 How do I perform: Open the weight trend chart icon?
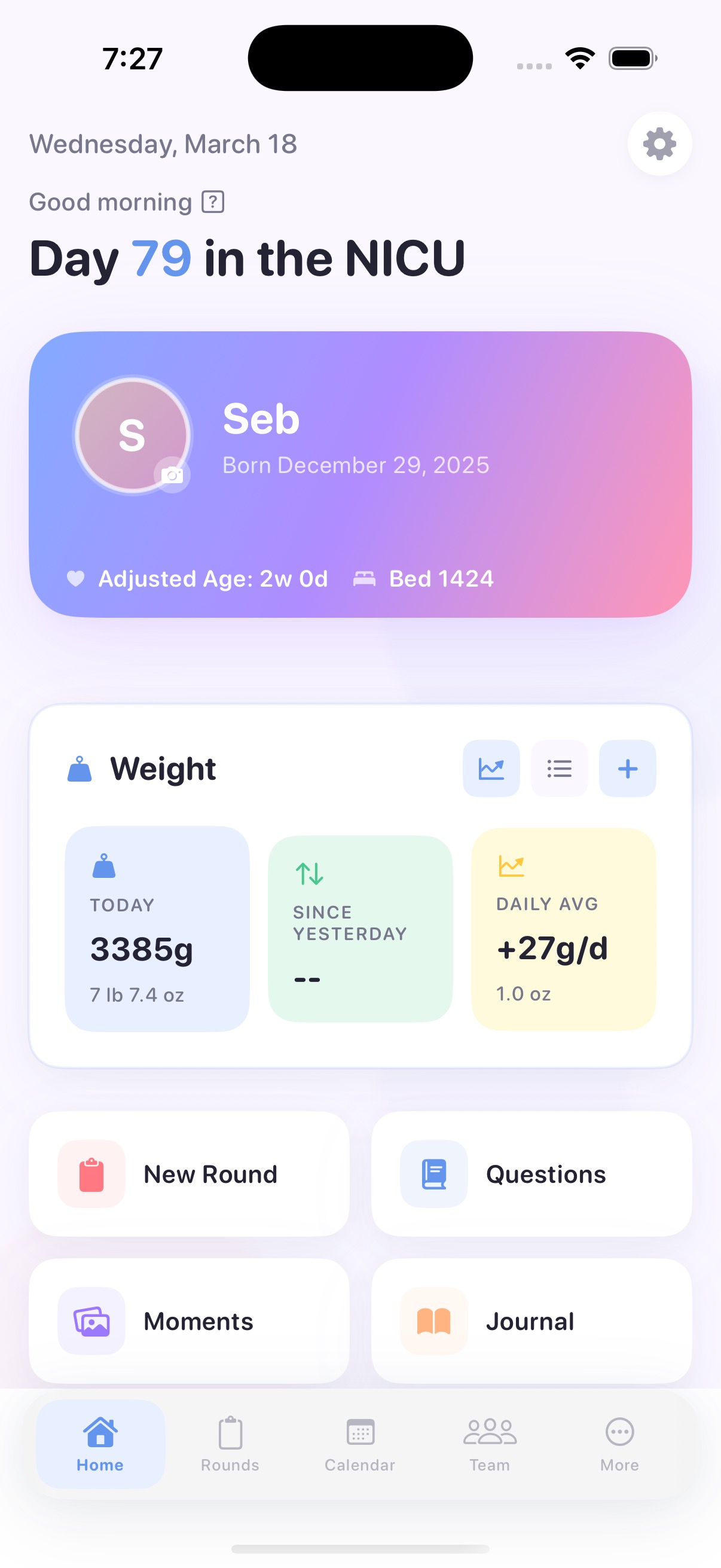(491, 768)
